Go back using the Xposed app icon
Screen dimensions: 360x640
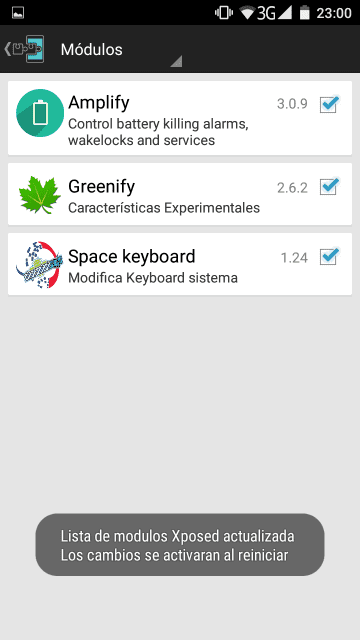coord(24,49)
